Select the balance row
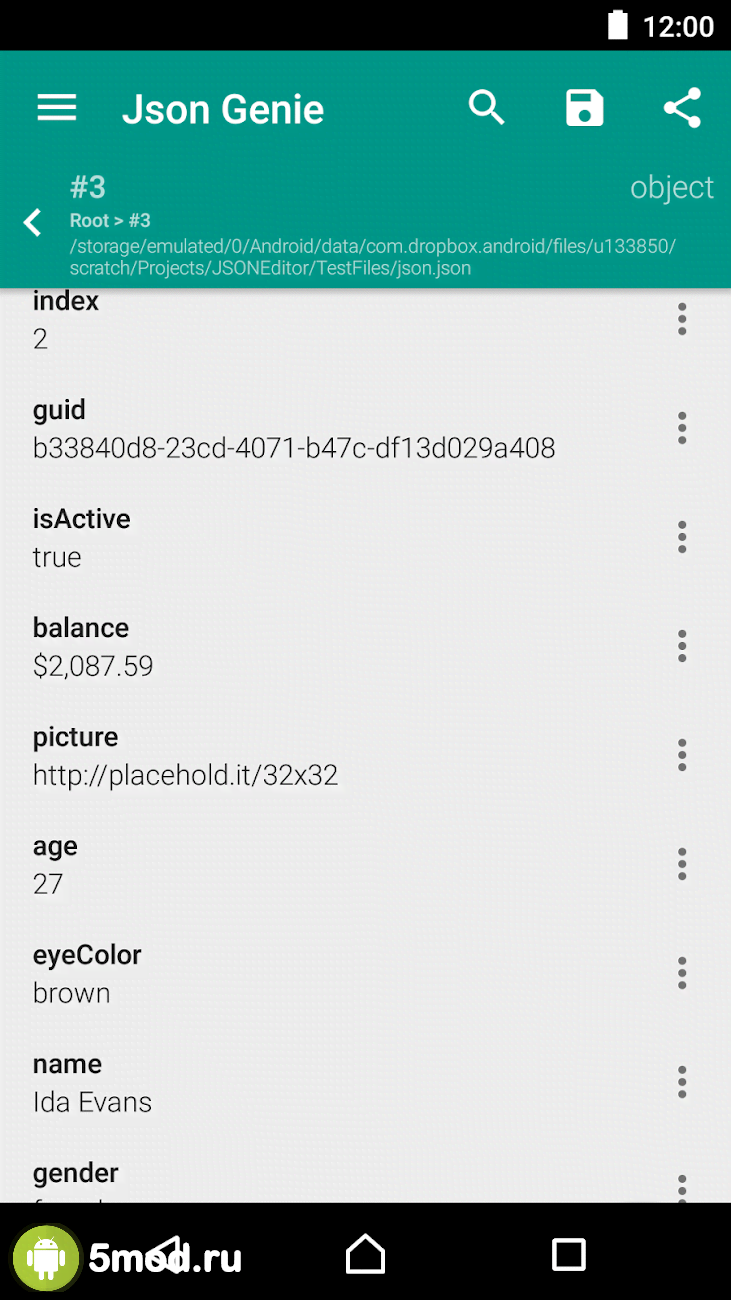The width and height of the screenshot is (731, 1300). [300, 647]
